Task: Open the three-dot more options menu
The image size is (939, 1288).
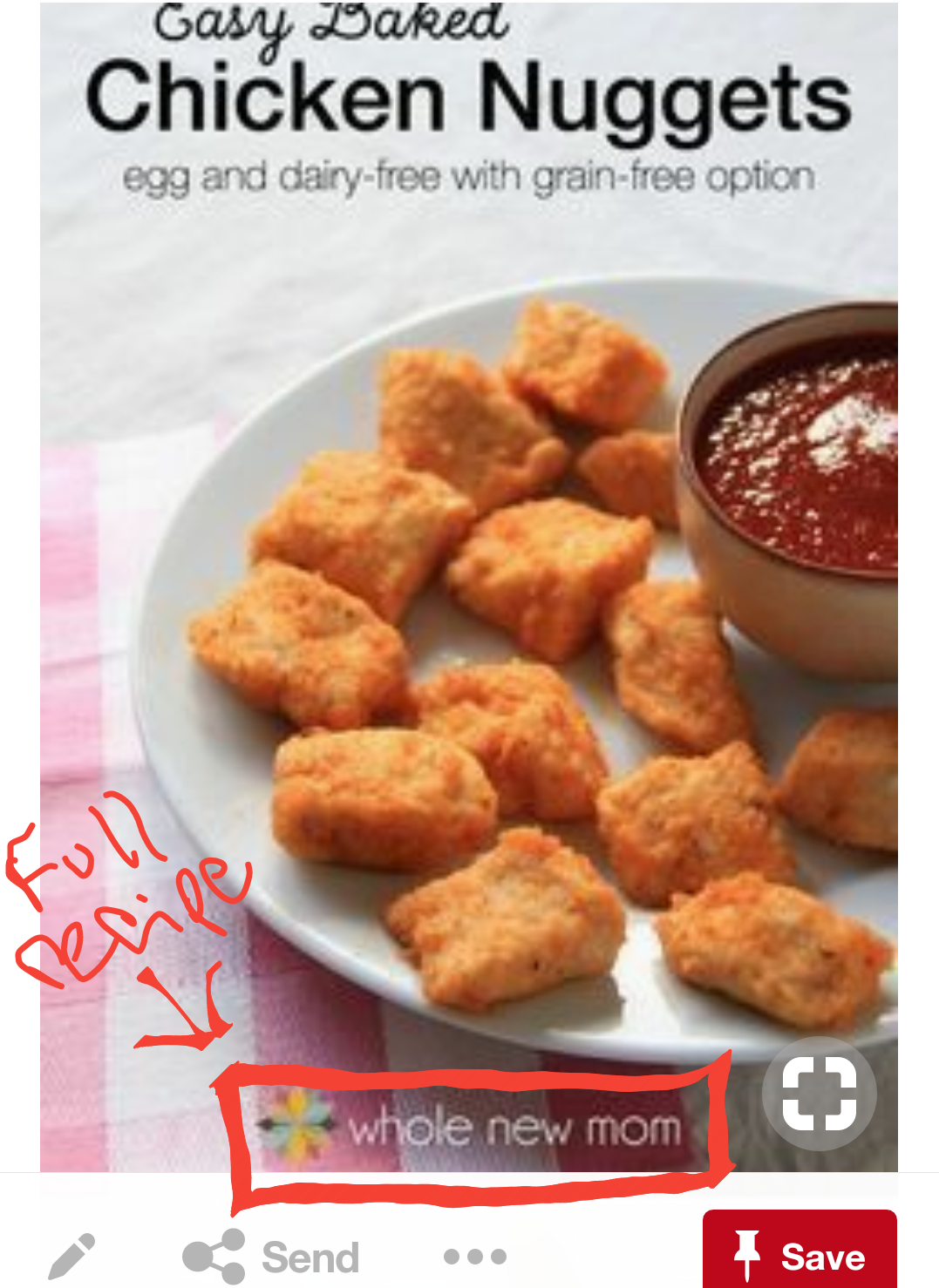Action: [x=474, y=1257]
